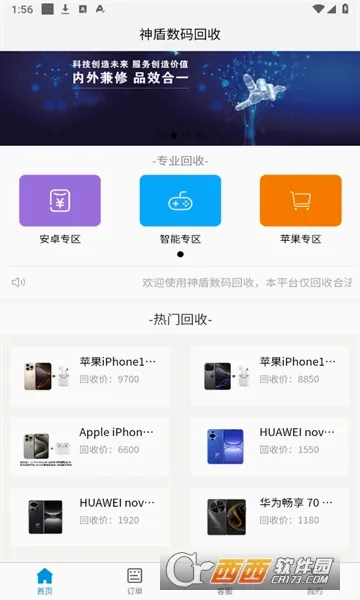The image size is (360, 600).
Task: Open the 华为畅享 70 item priced 1180
Action: click(270, 517)
